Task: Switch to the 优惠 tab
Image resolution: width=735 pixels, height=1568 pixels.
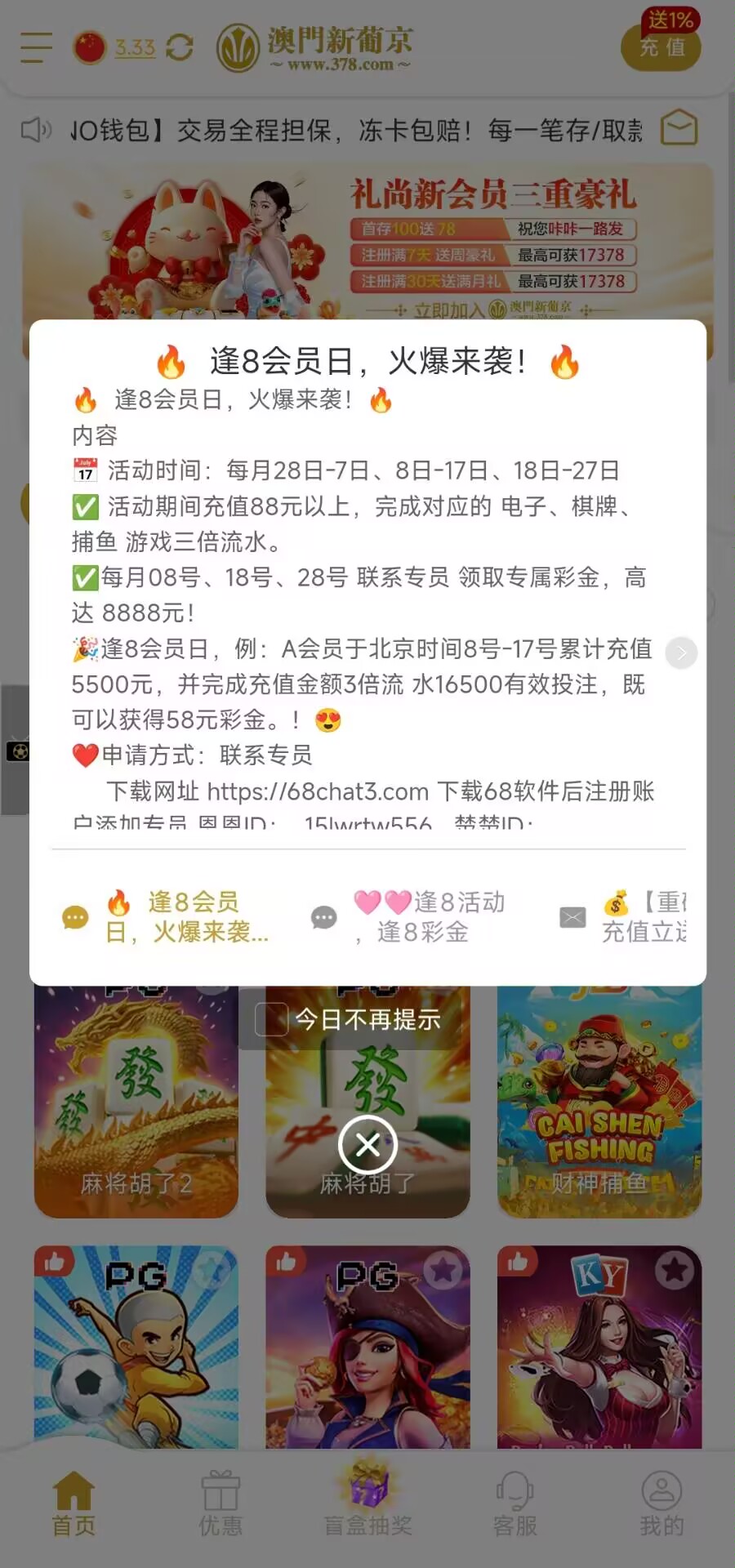Action: tap(220, 1504)
